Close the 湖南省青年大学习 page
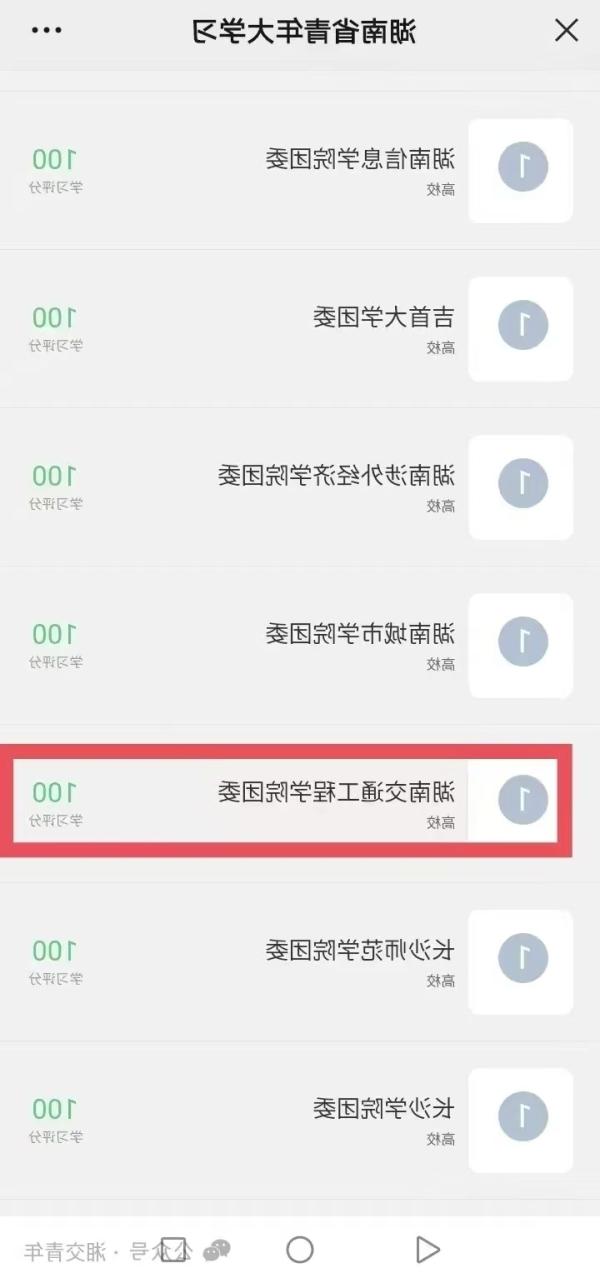600x1283 pixels. (566, 30)
